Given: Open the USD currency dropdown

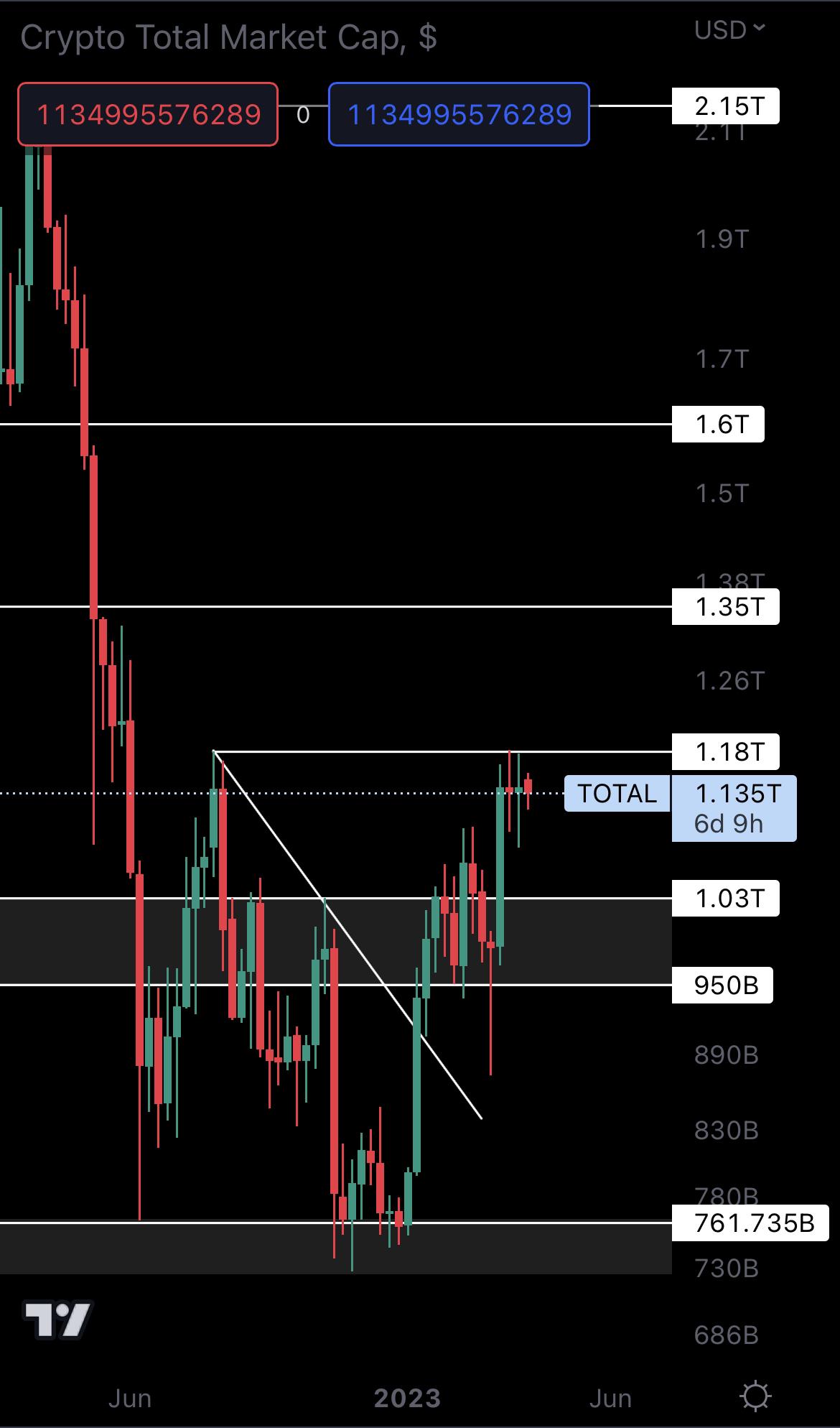Looking at the screenshot, I should click(x=729, y=30).
